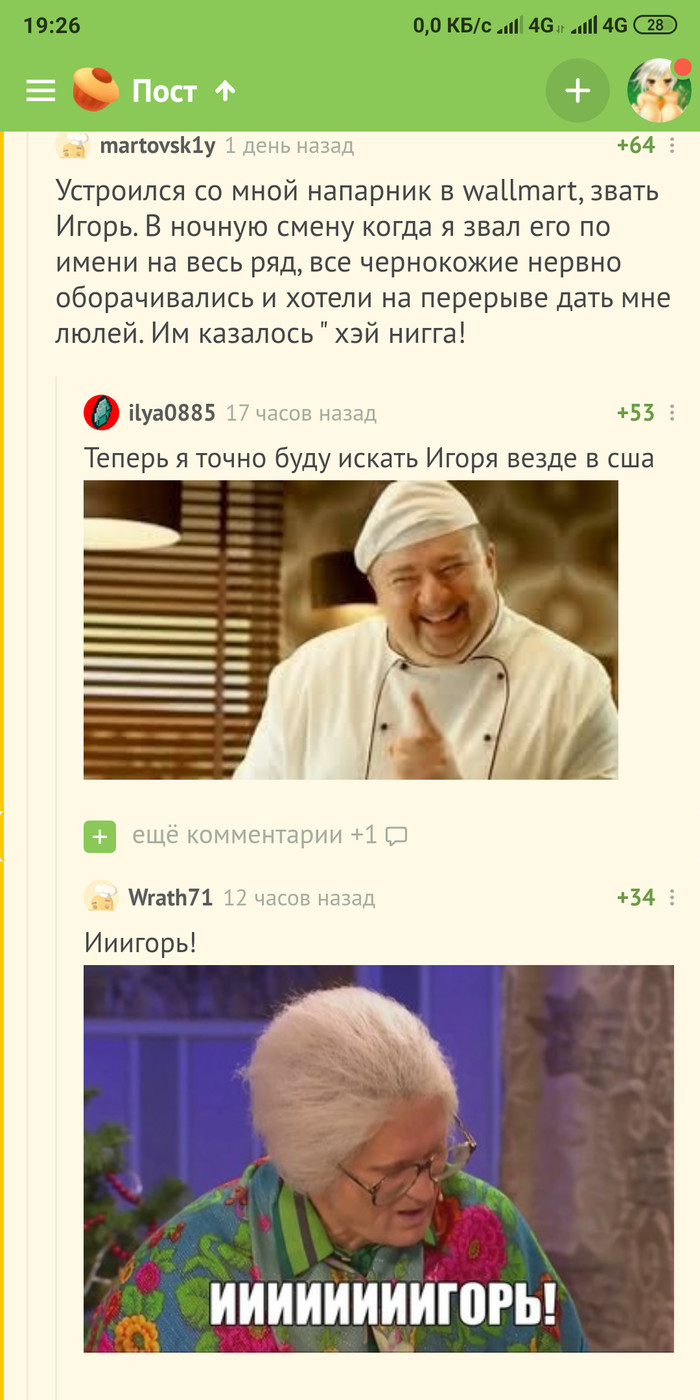Create a new post with the plus button
Viewport: 700px width, 1400px height.
(577, 92)
